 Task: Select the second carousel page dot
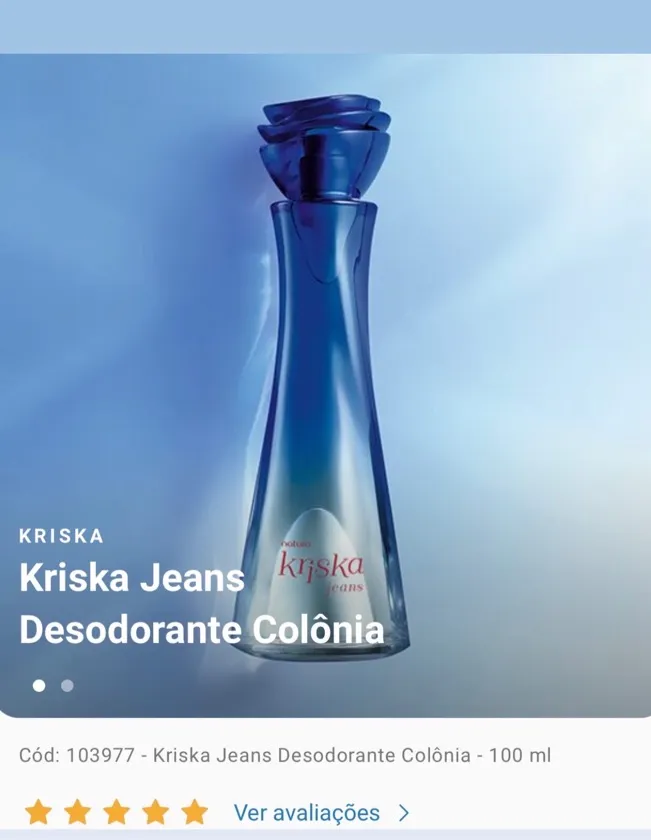tap(67, 686)
